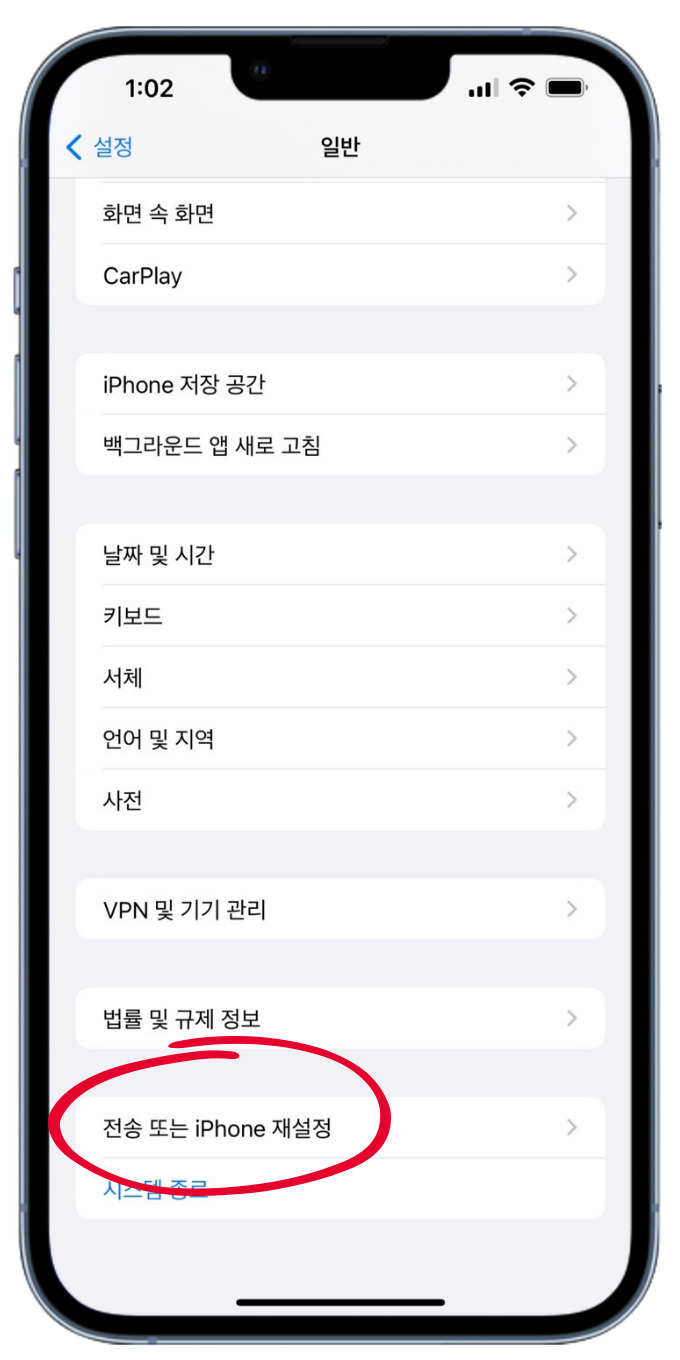Open 키보드 settings

pos(340,616)
